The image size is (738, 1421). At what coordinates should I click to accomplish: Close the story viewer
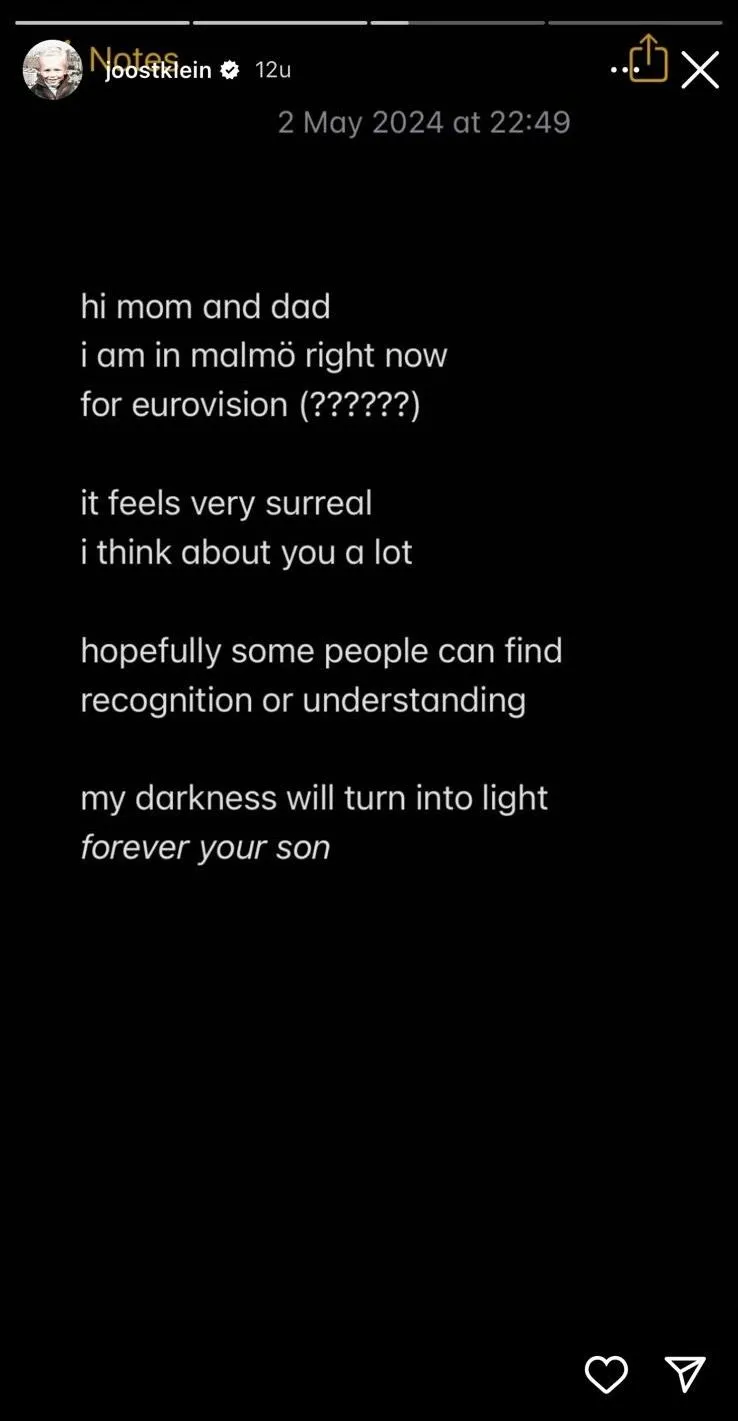[x=700, y=70]
